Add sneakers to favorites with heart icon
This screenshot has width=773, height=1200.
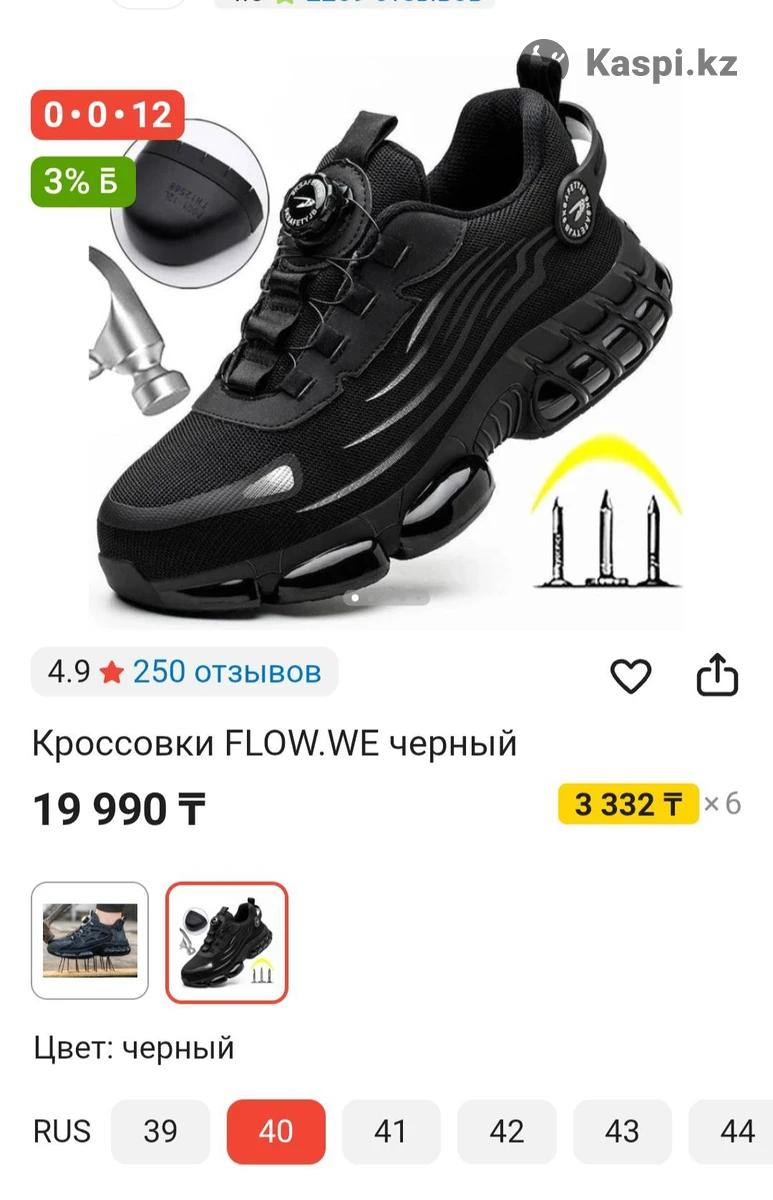pos(631,677)
